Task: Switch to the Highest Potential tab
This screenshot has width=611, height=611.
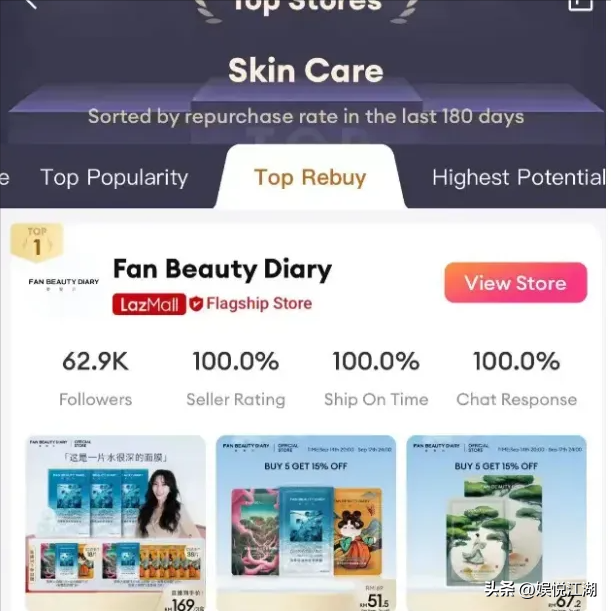Action: pyautogui.click(x=517, y=178)
